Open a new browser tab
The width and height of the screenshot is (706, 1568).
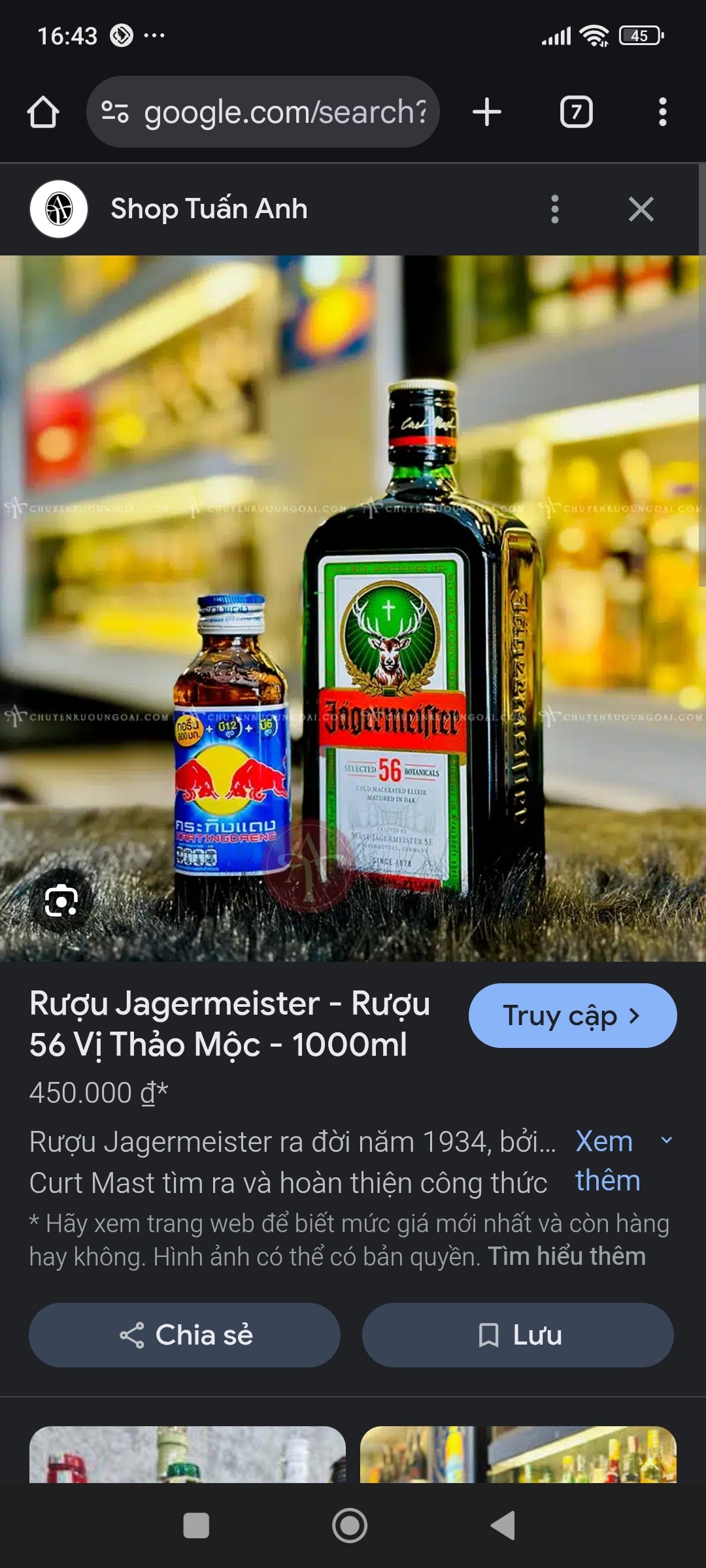pyautogui.click(x=487, y=112)
